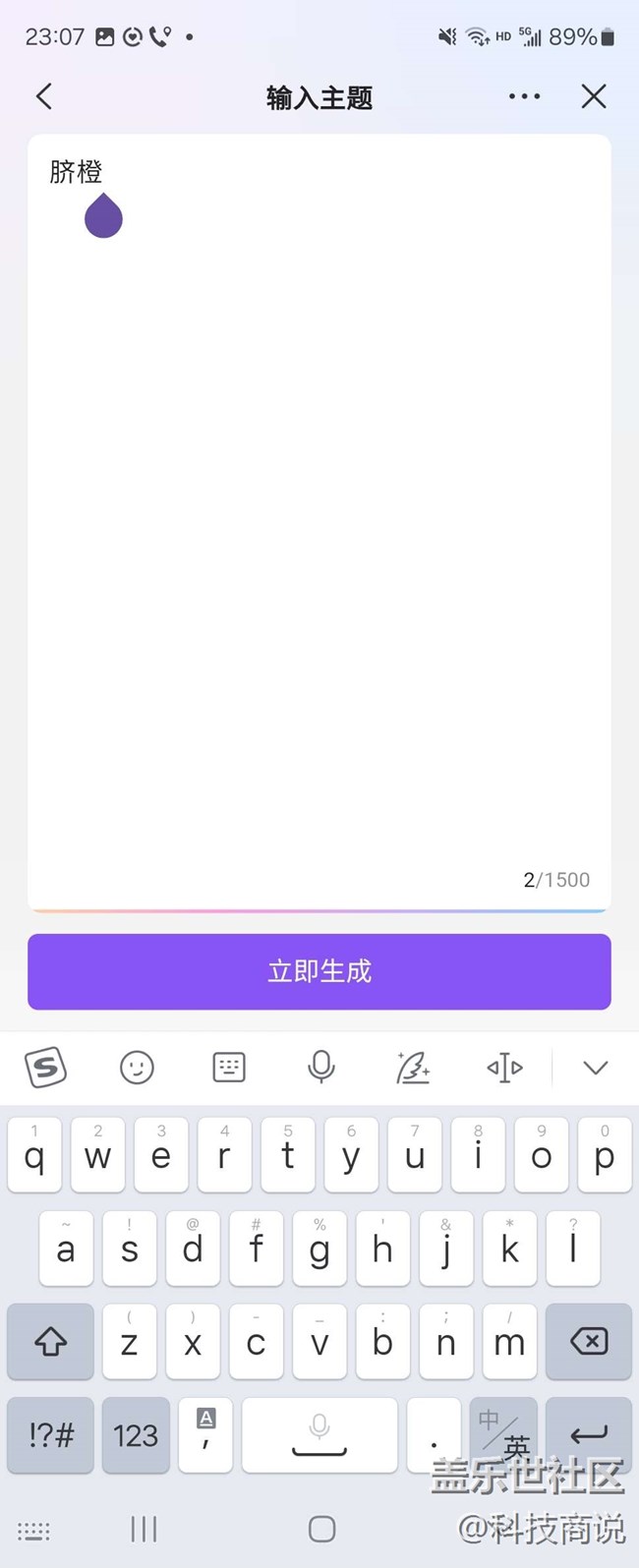Open the emoji picker on keyboard
The height and width of the screenshot is (1568, 639).
coord(137,1067)
